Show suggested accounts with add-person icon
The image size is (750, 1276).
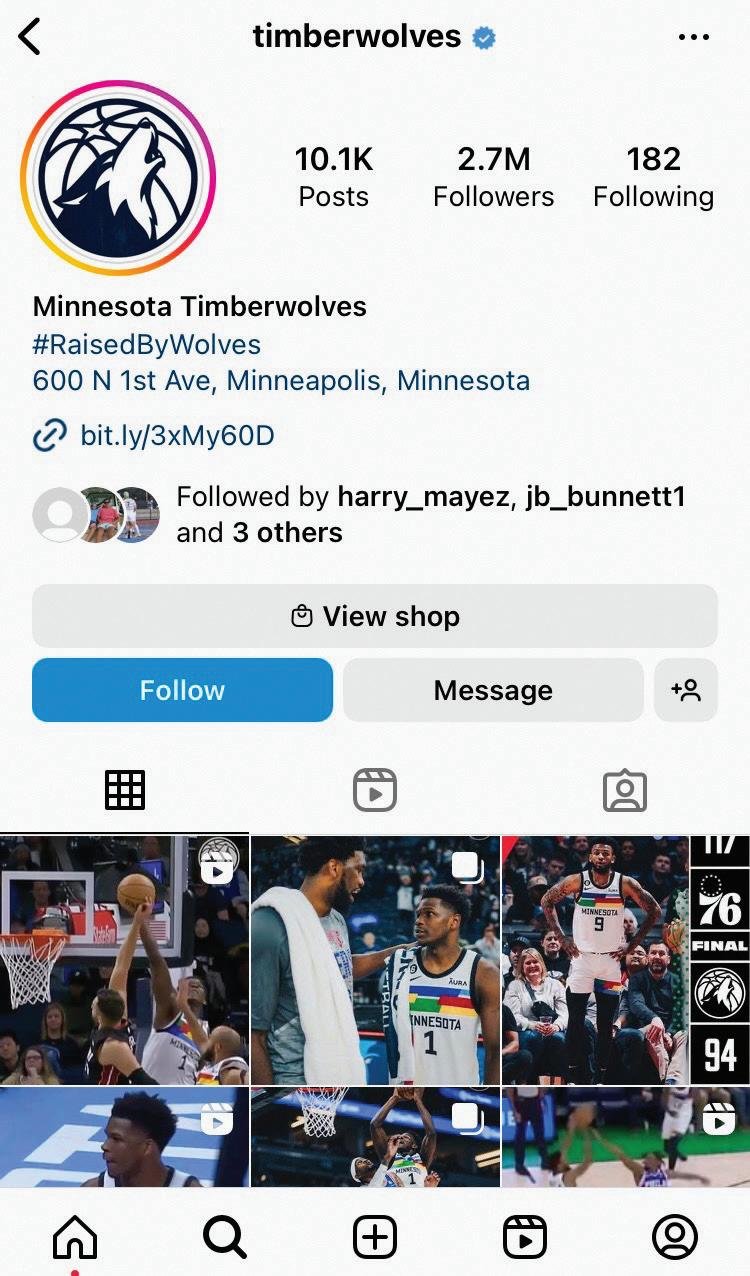(x=686, y=690)
